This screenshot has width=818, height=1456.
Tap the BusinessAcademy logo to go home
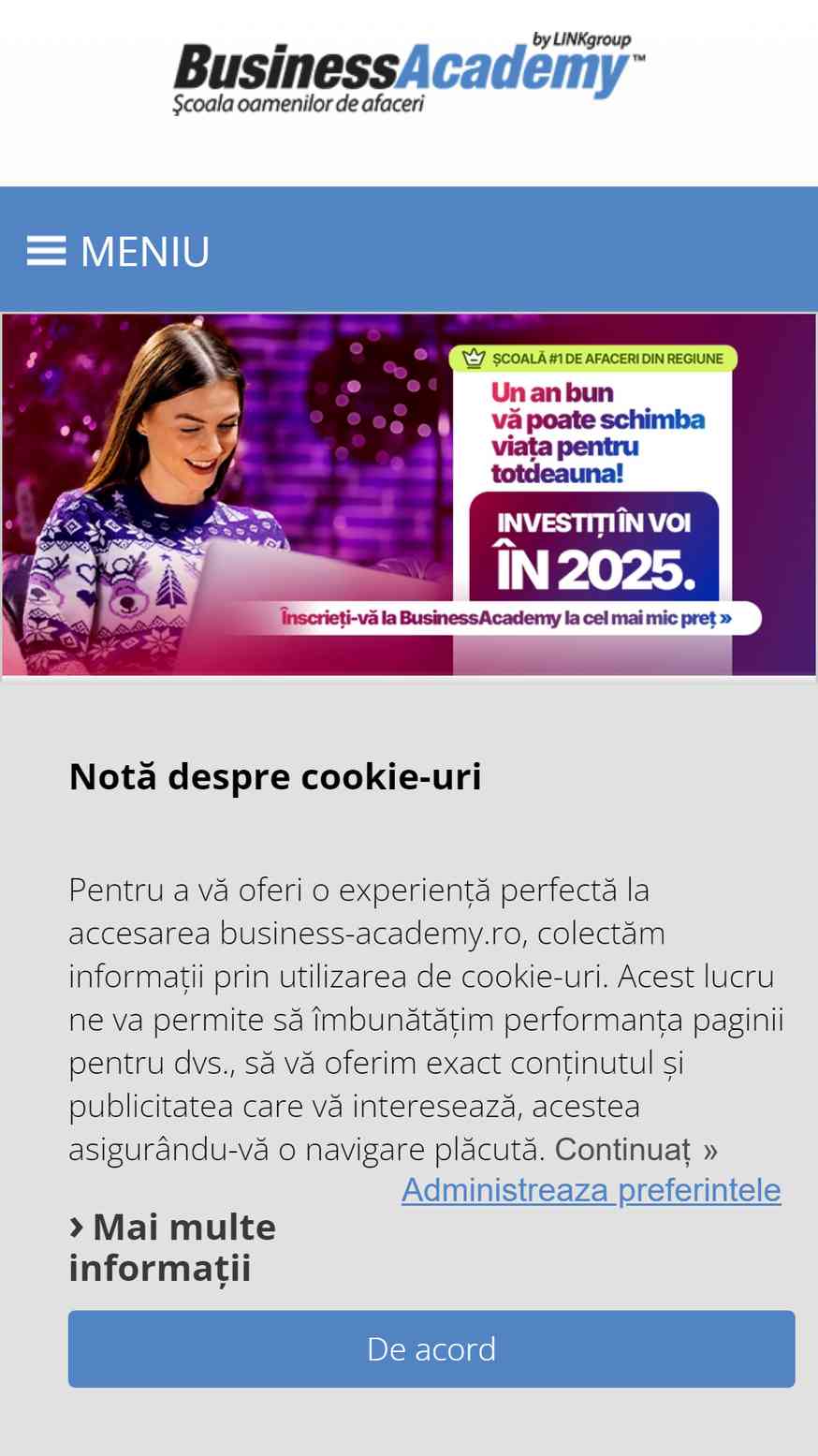coord(409,75)
